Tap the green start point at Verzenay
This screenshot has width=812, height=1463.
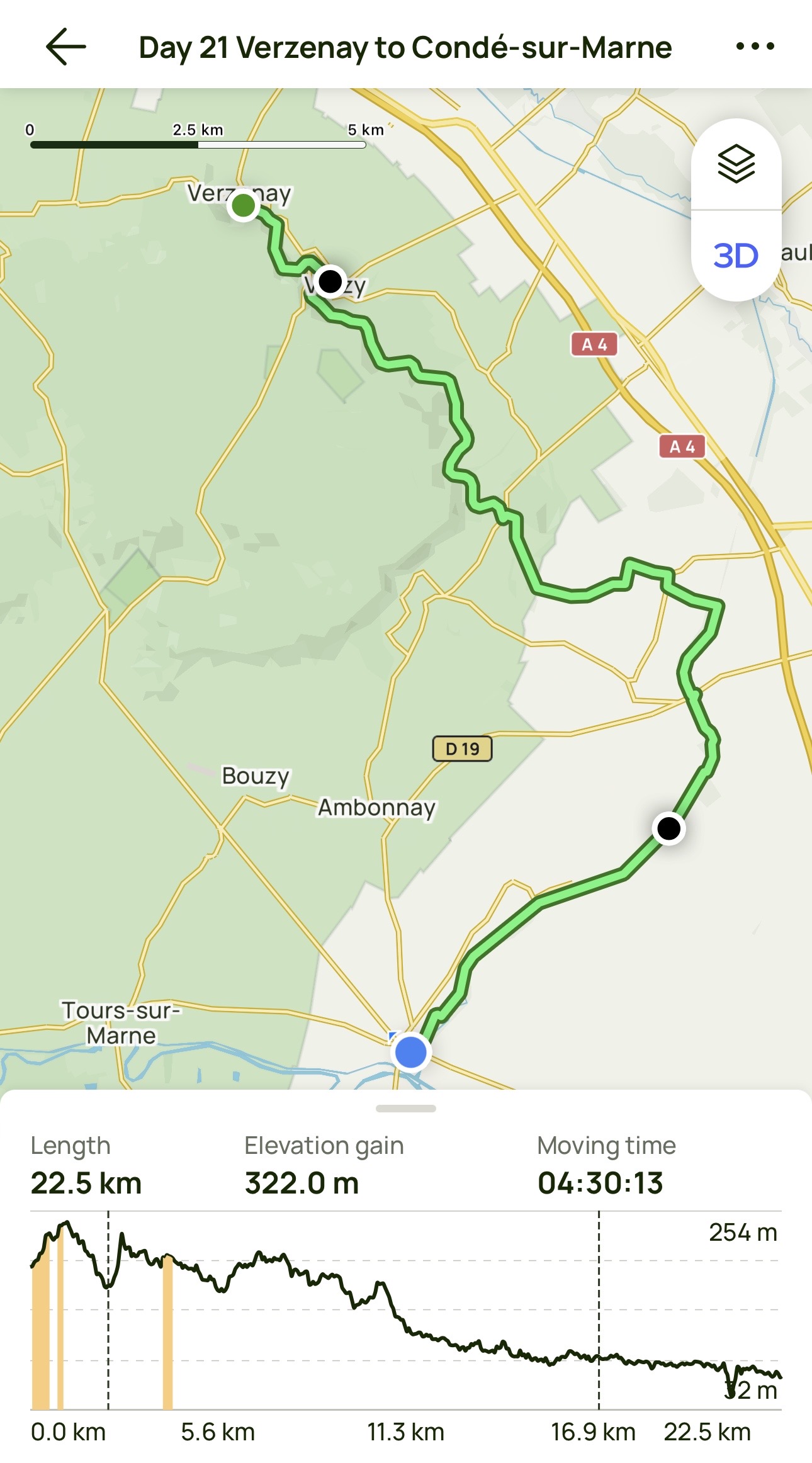(243, 205)
